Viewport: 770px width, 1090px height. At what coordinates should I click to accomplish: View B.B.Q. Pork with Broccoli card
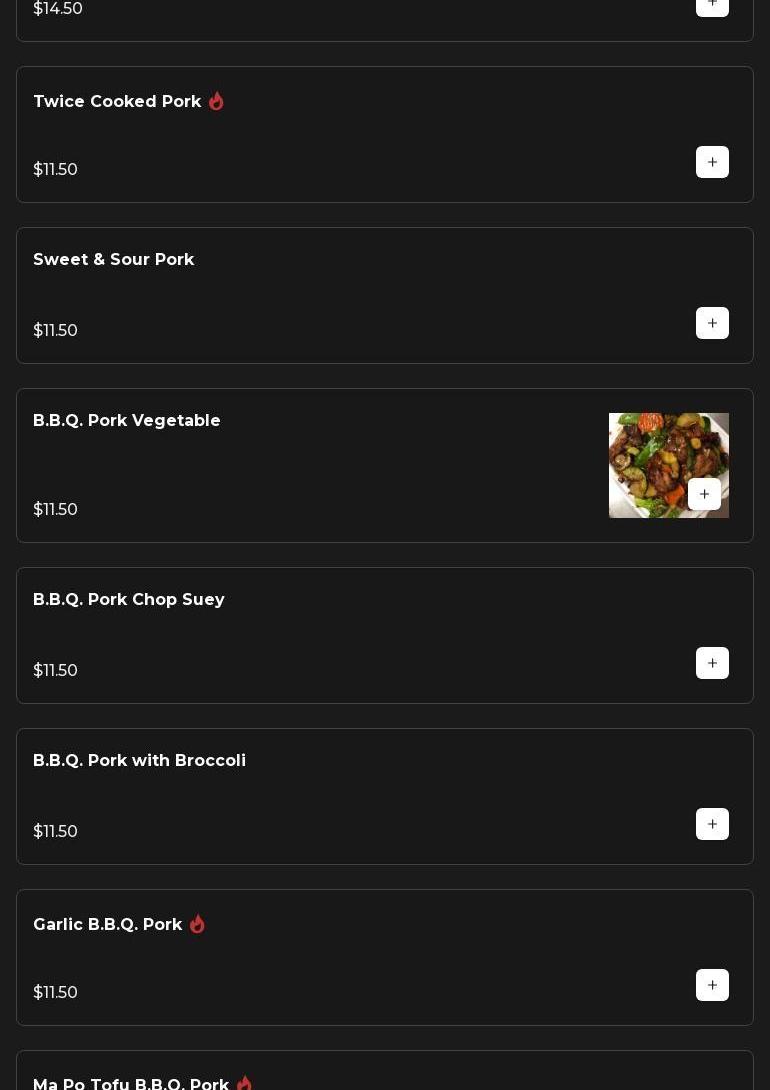coord(139,761)
